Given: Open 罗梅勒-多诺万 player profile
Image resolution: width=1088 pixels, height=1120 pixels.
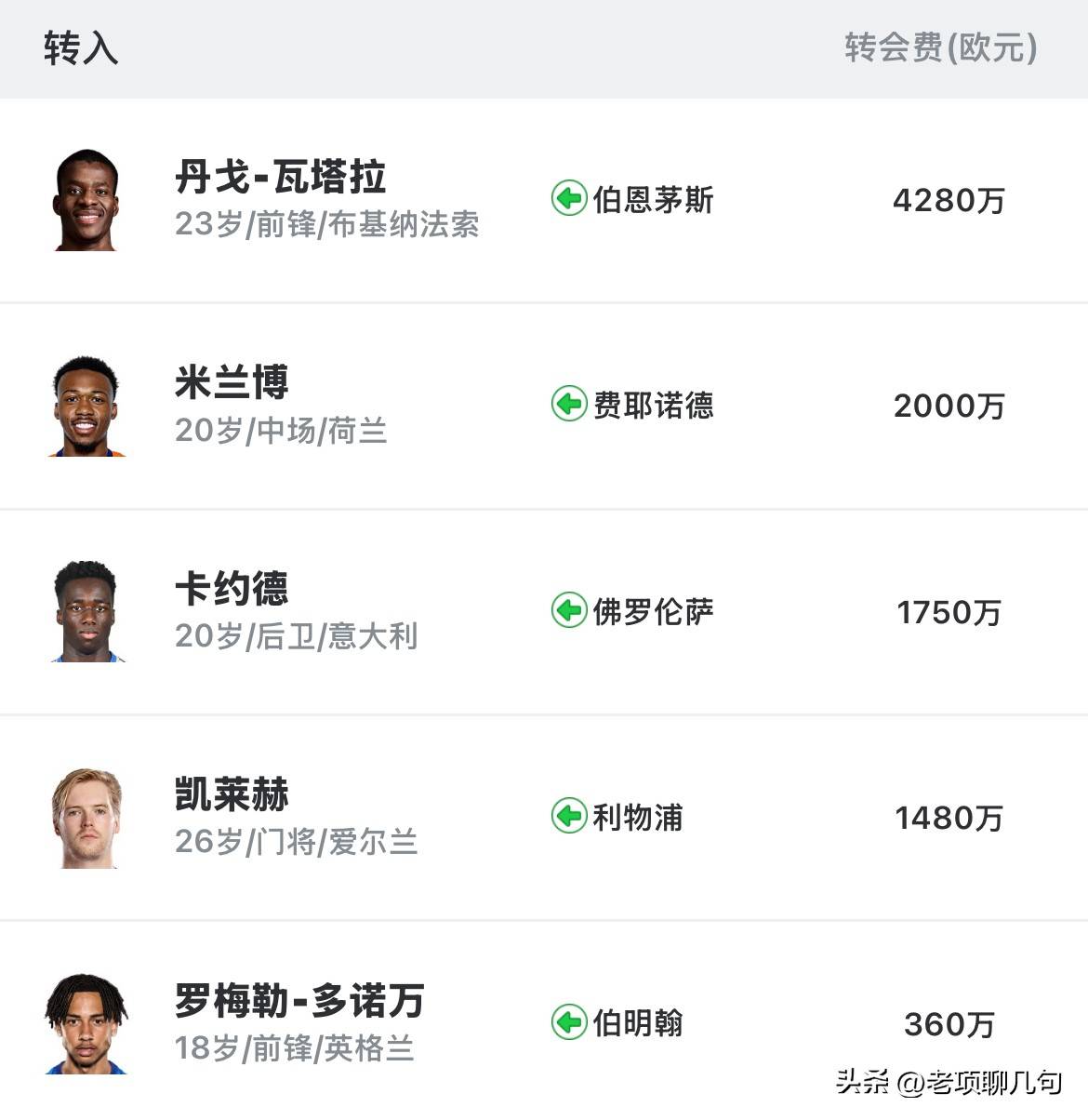Looking at the screenshot, I should pos(299,1002).
